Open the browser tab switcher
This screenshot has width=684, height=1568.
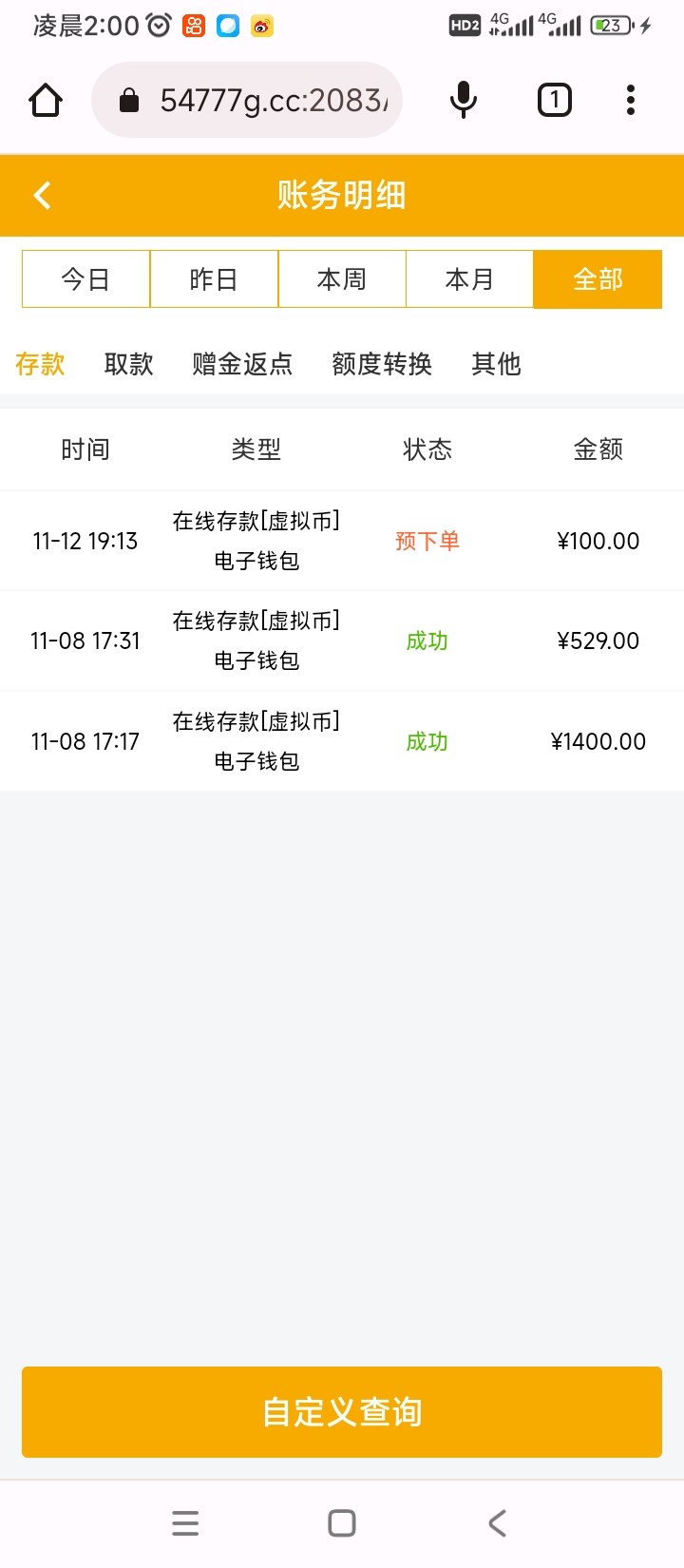[x=555, y=100]
